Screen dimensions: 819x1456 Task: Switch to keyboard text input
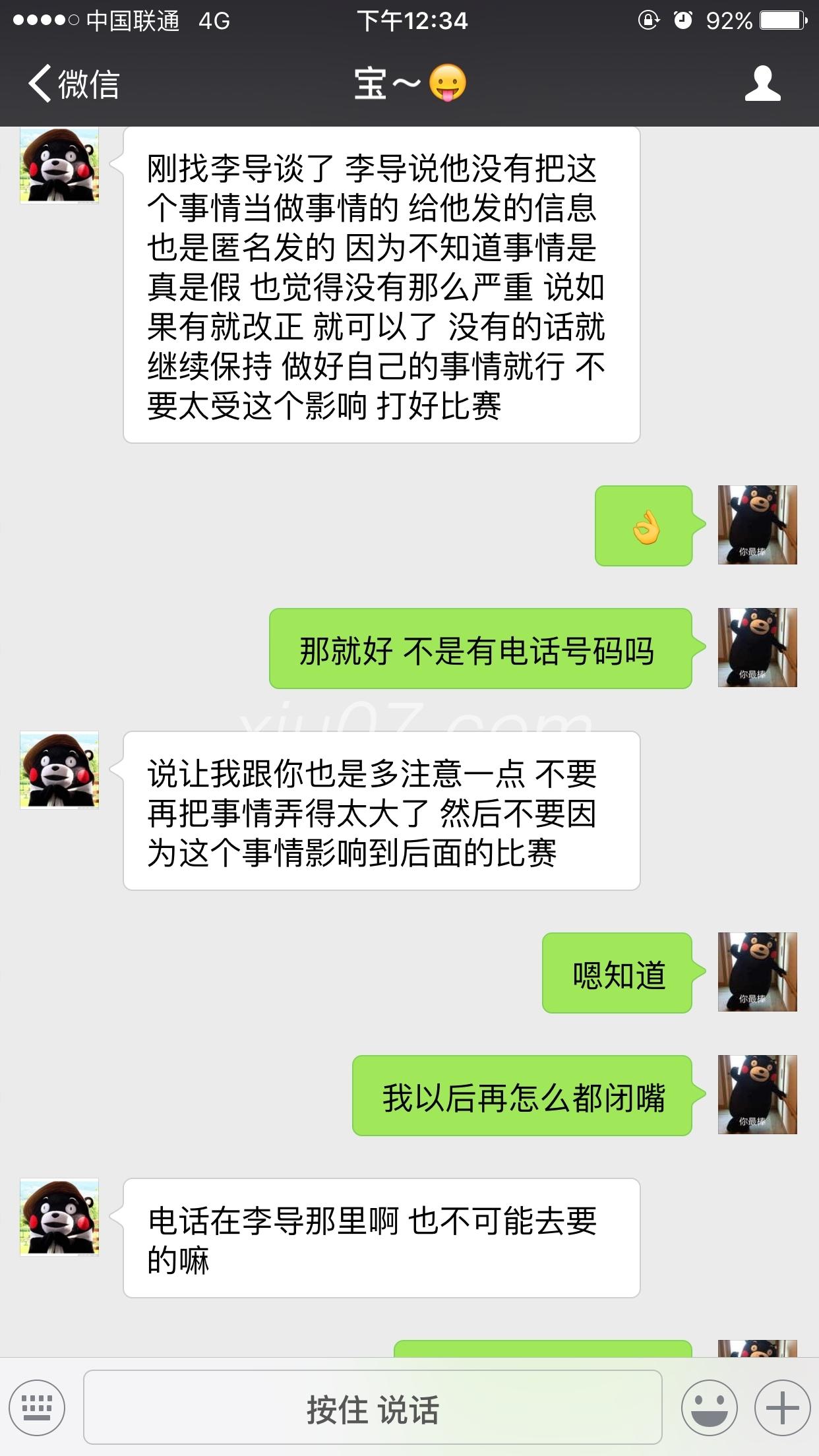(37, 1407)
